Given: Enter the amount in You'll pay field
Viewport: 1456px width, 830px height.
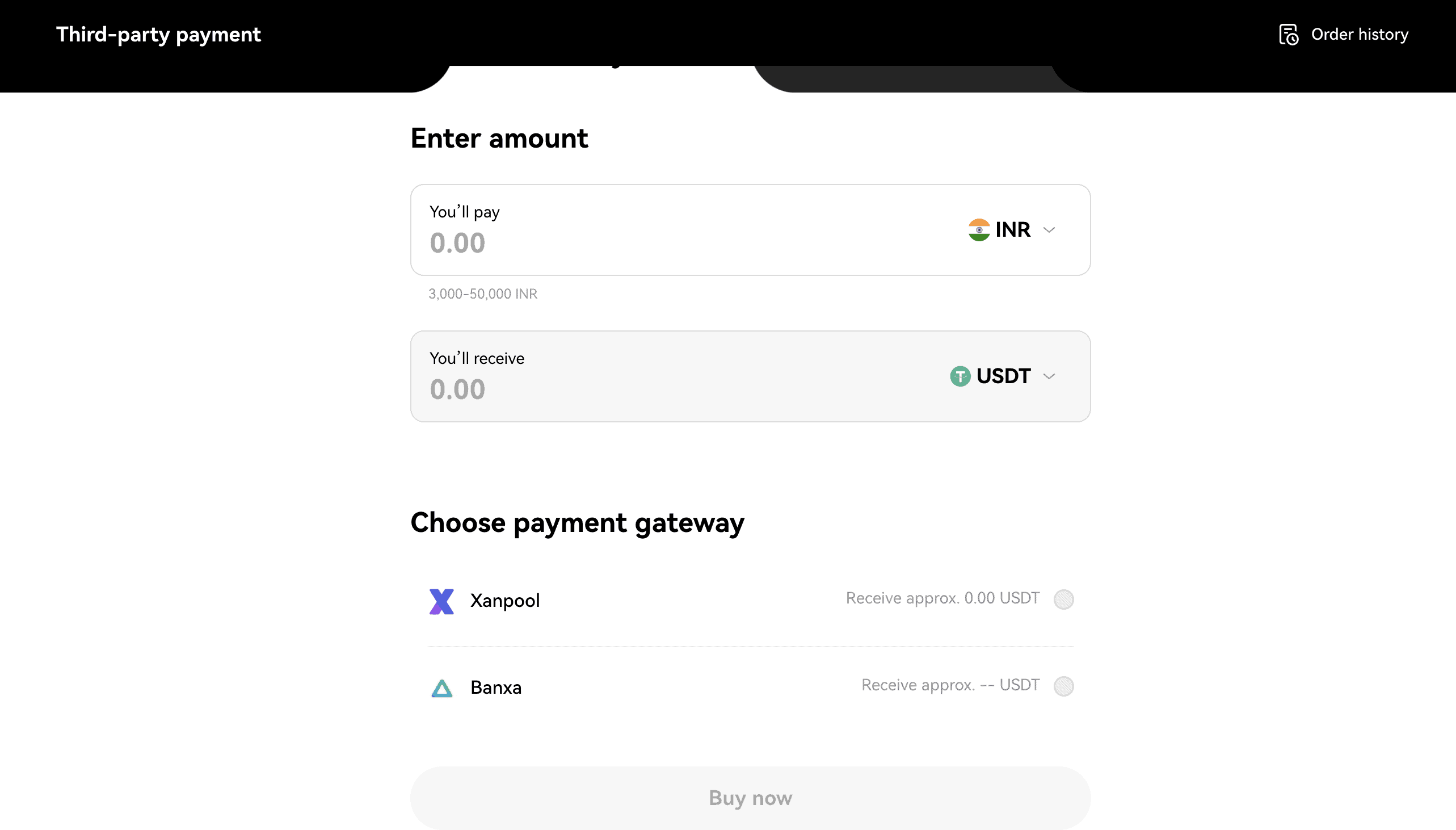Looking at the screenshot, I should point(626,243).
